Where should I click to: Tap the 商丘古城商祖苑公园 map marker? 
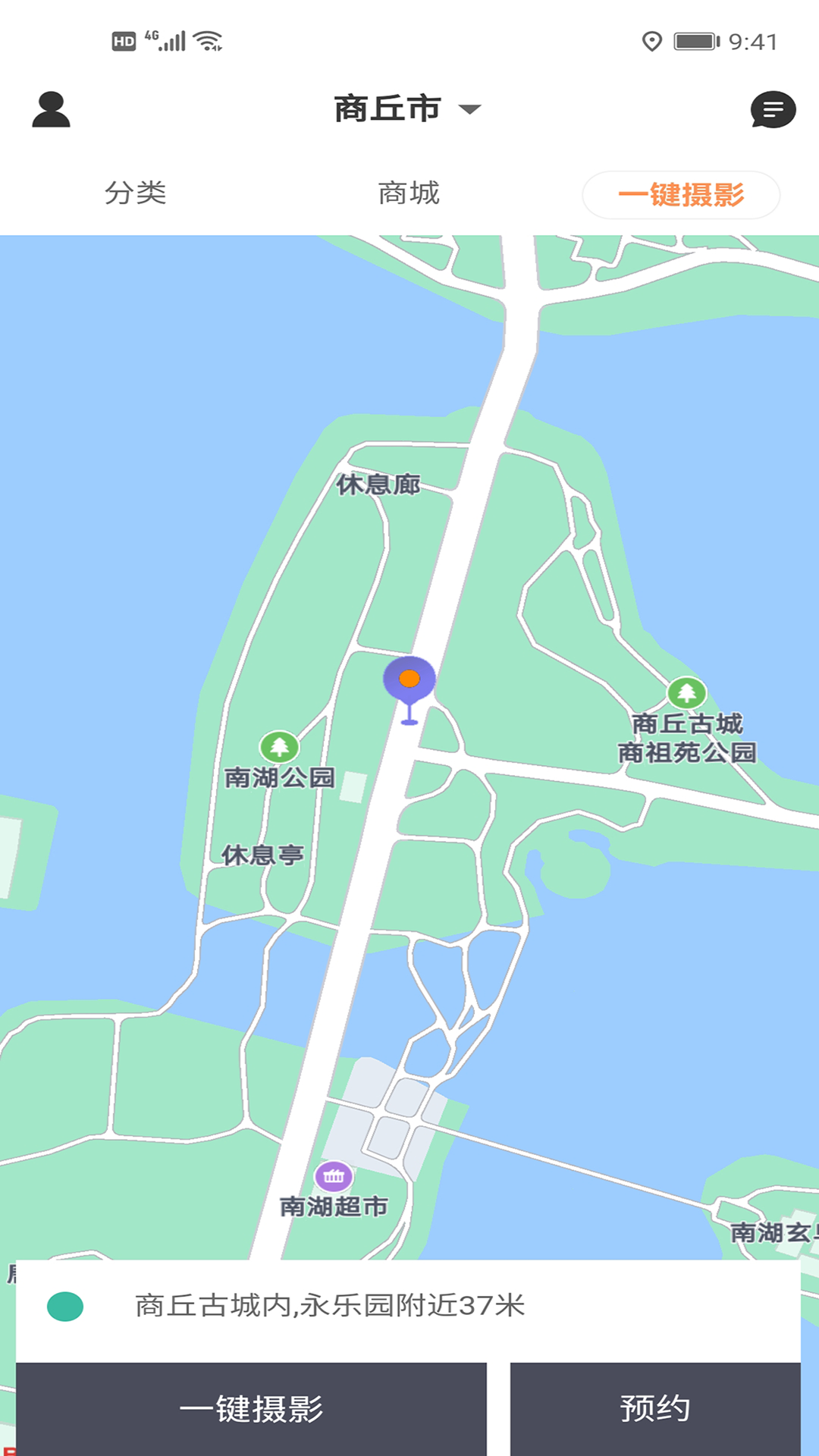tap(686, 693)
